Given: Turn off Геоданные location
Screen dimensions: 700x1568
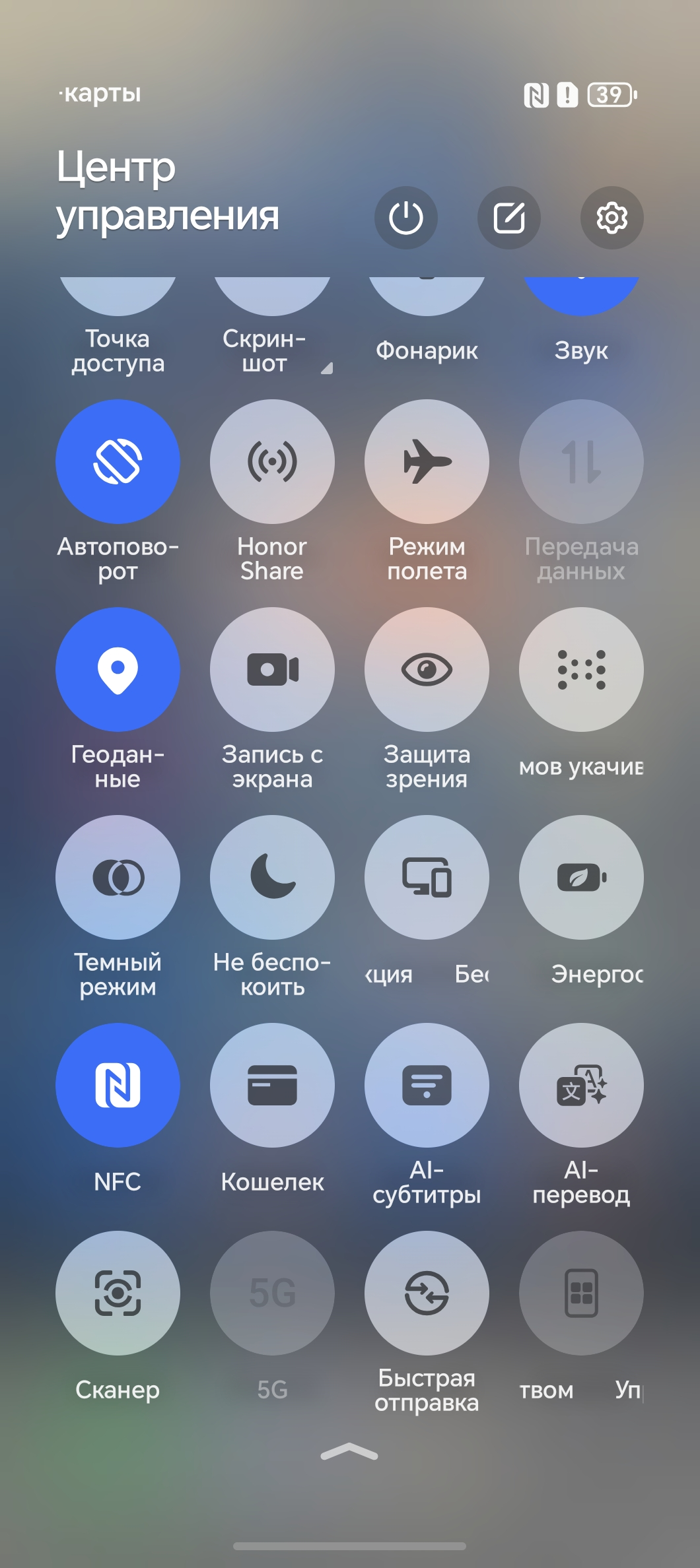Looking at the screenshot, I should [x=118, y=669].
